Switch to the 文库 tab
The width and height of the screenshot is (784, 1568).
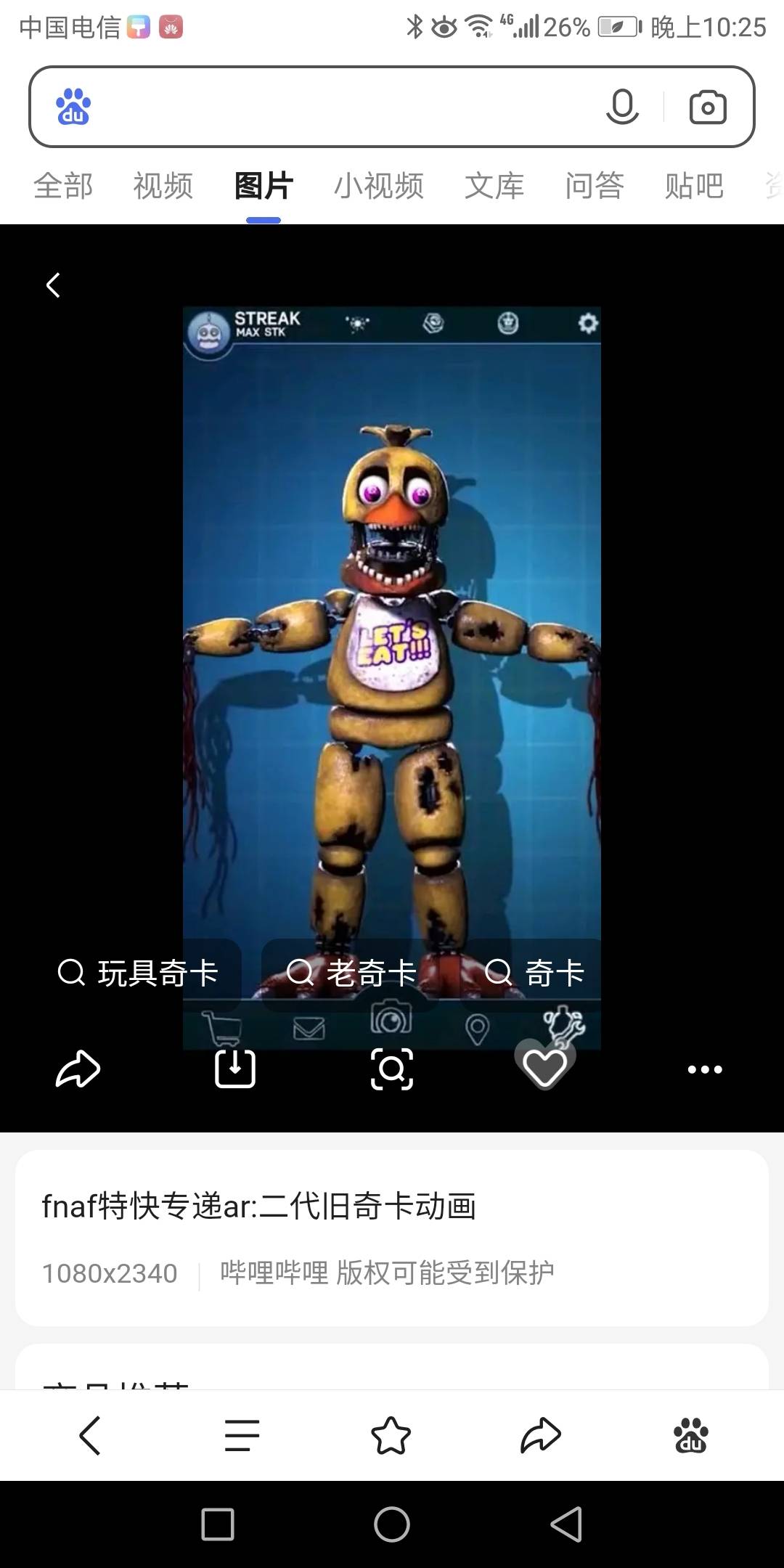494,186
